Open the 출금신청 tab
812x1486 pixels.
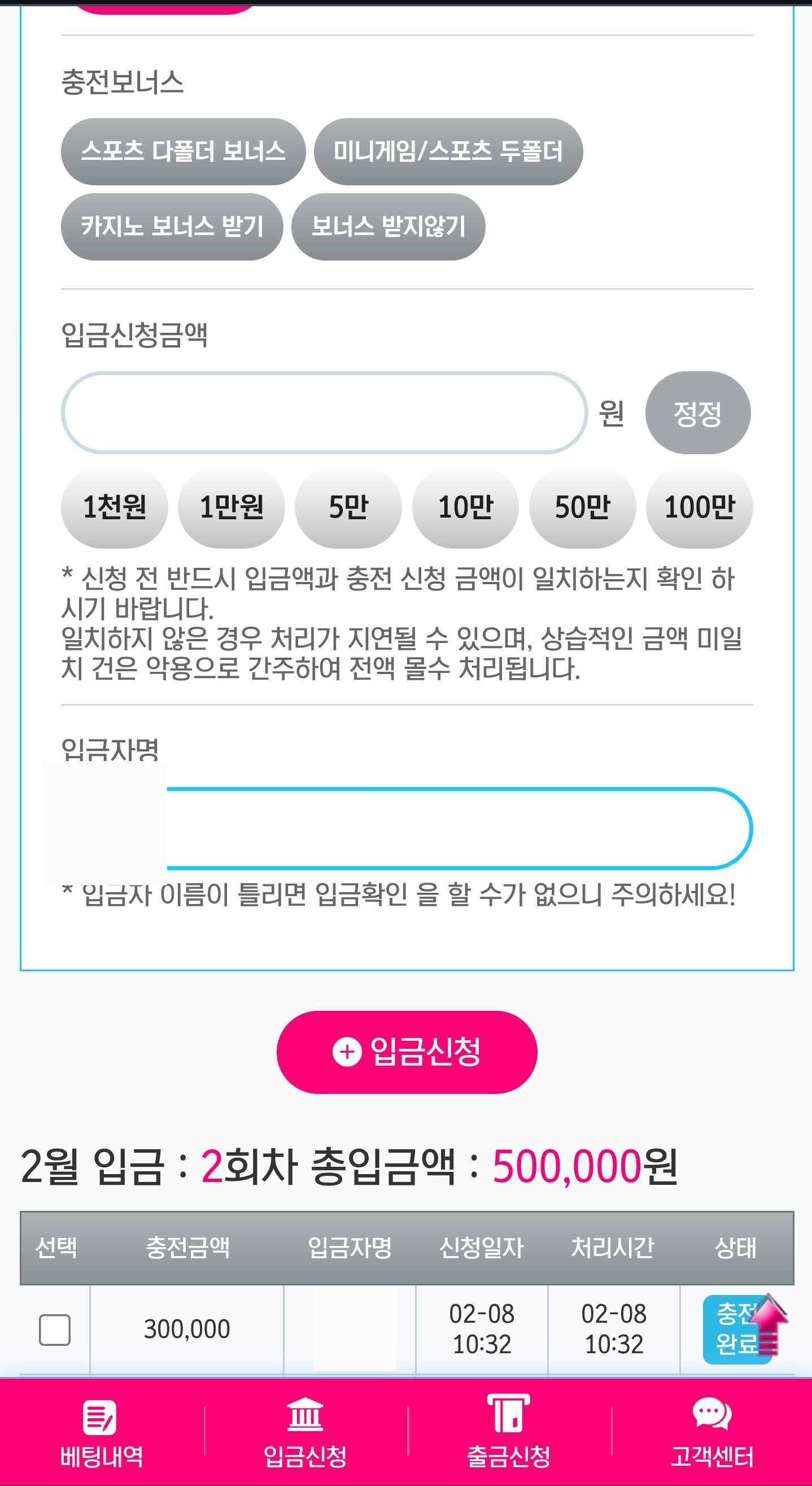point(508,1433)
